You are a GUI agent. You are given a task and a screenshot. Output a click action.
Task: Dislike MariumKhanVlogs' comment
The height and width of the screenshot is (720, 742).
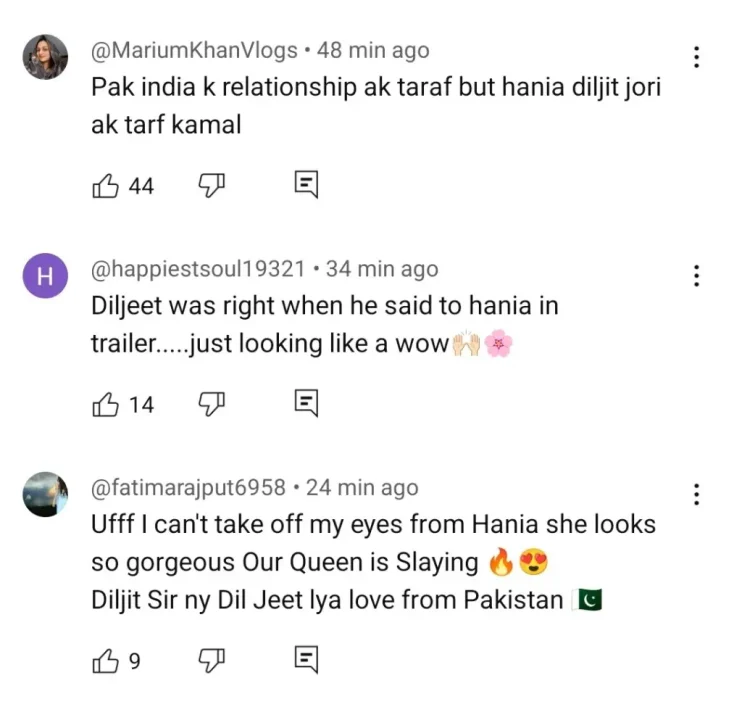click(x=211, y=184)
